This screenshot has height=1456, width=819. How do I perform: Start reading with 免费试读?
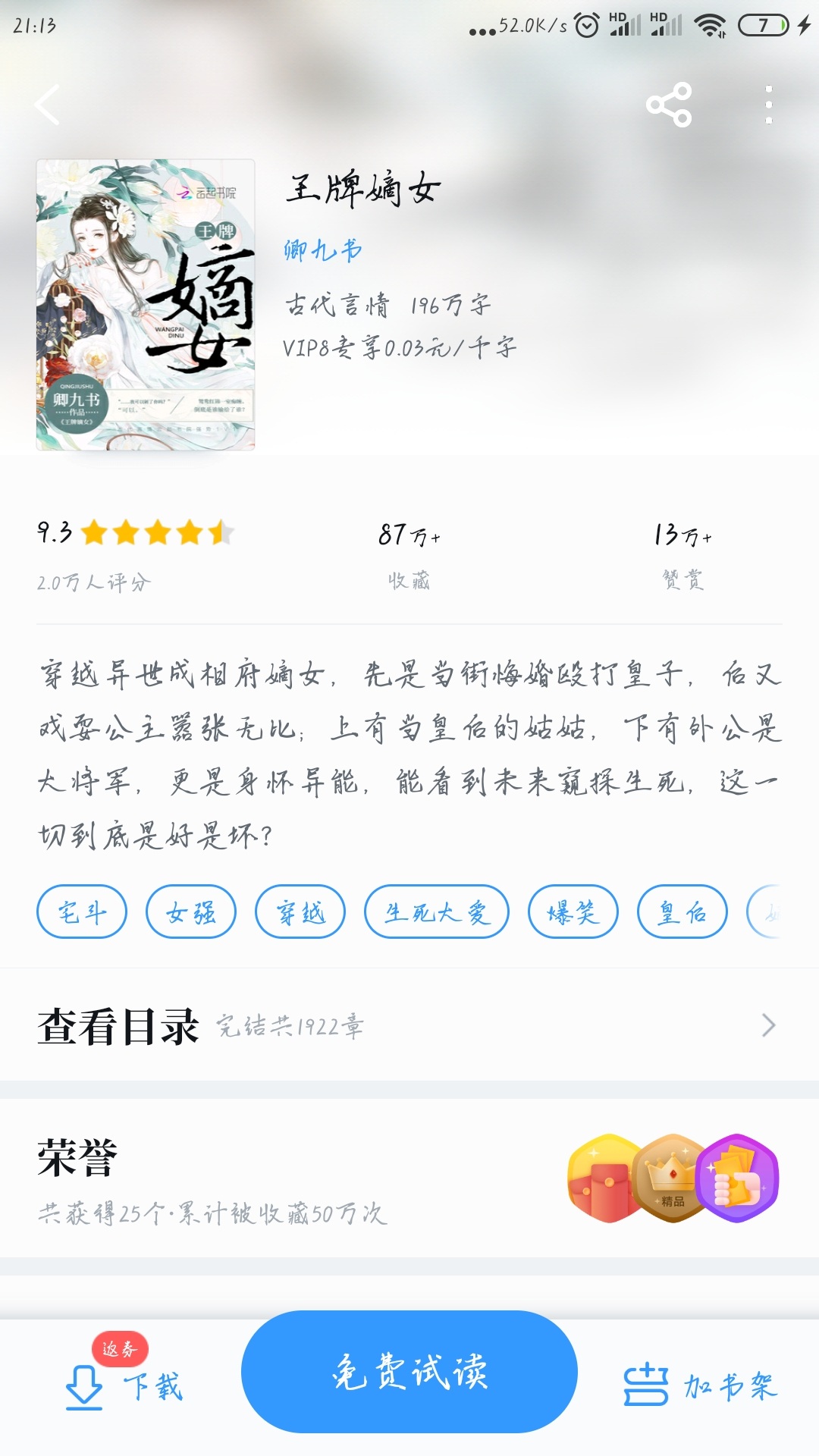[409, 1372]
